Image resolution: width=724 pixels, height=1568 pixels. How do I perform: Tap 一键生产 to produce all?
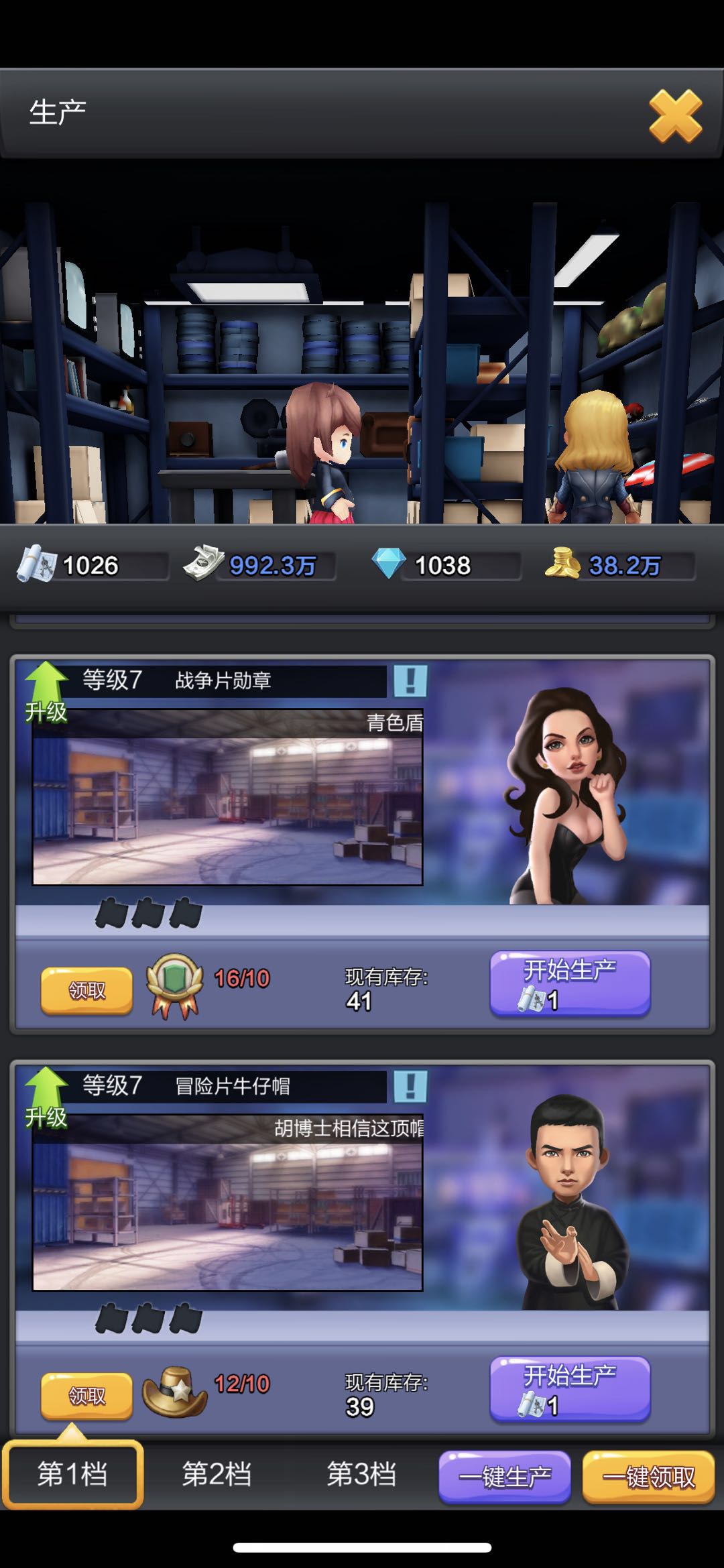(x=504, y=1476)
